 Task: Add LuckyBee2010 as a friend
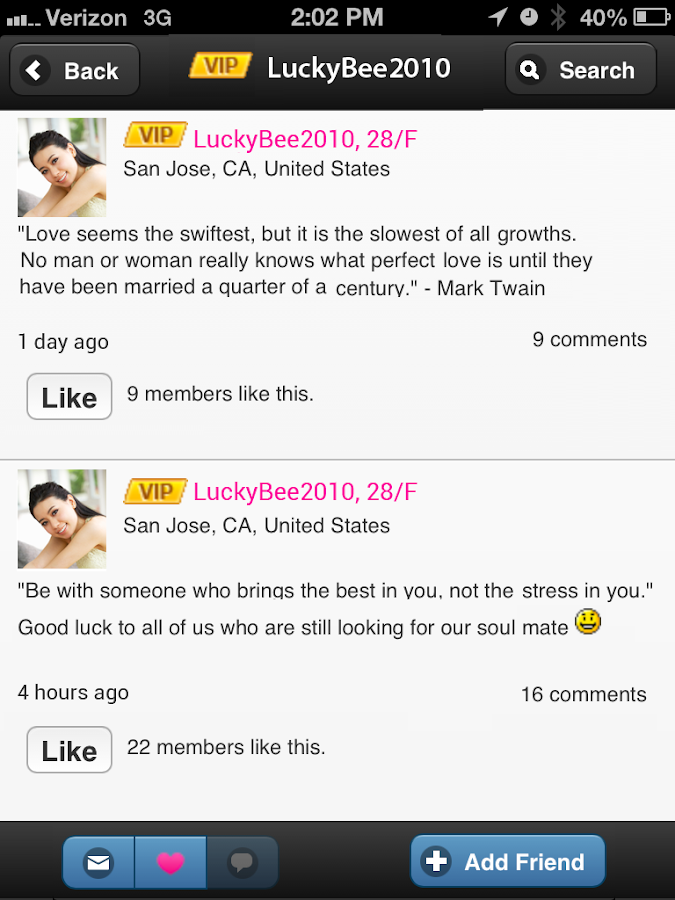[x=507, y=861]
